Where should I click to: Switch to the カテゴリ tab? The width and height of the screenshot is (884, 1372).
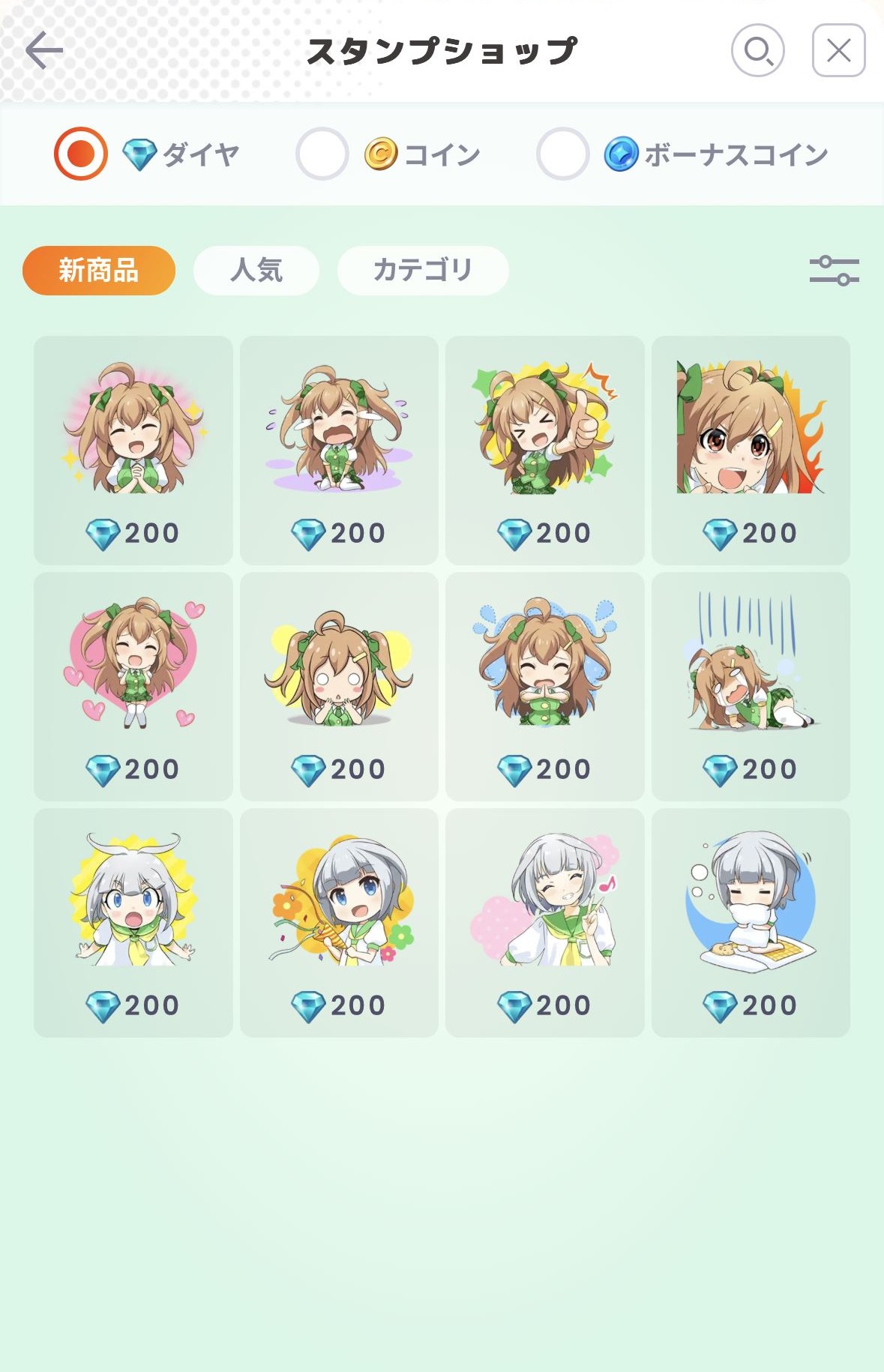coord(423,270)
